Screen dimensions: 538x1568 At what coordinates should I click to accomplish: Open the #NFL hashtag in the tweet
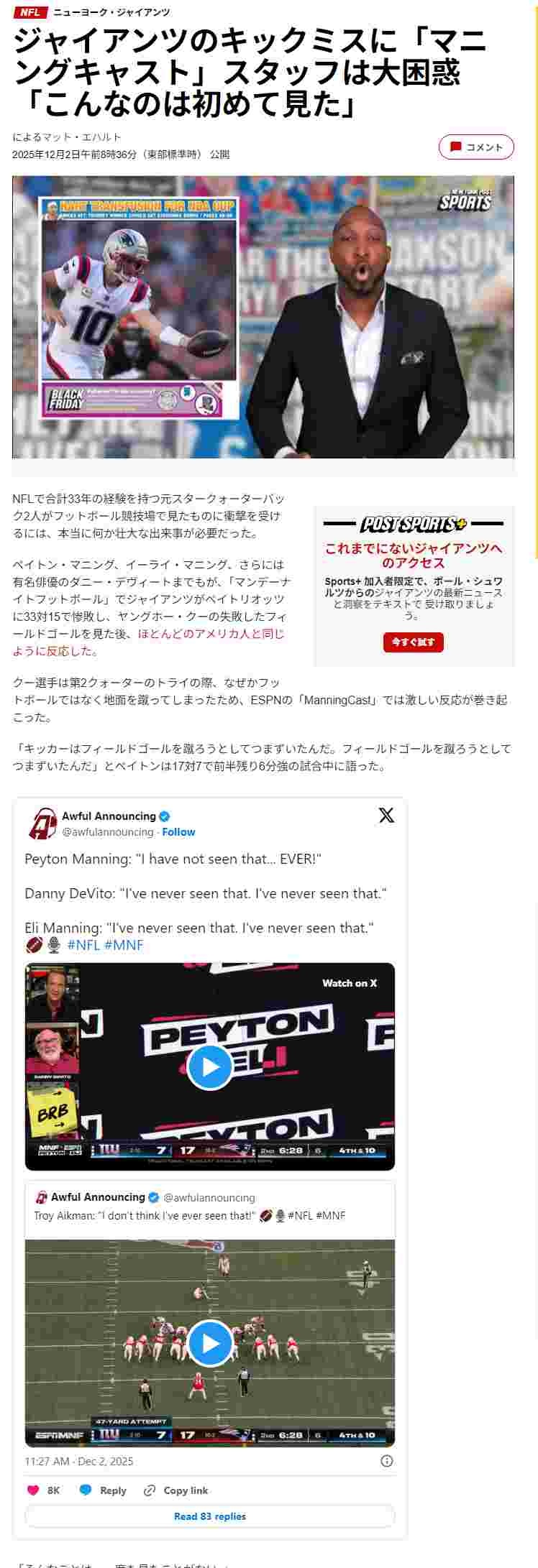(83, 945)
